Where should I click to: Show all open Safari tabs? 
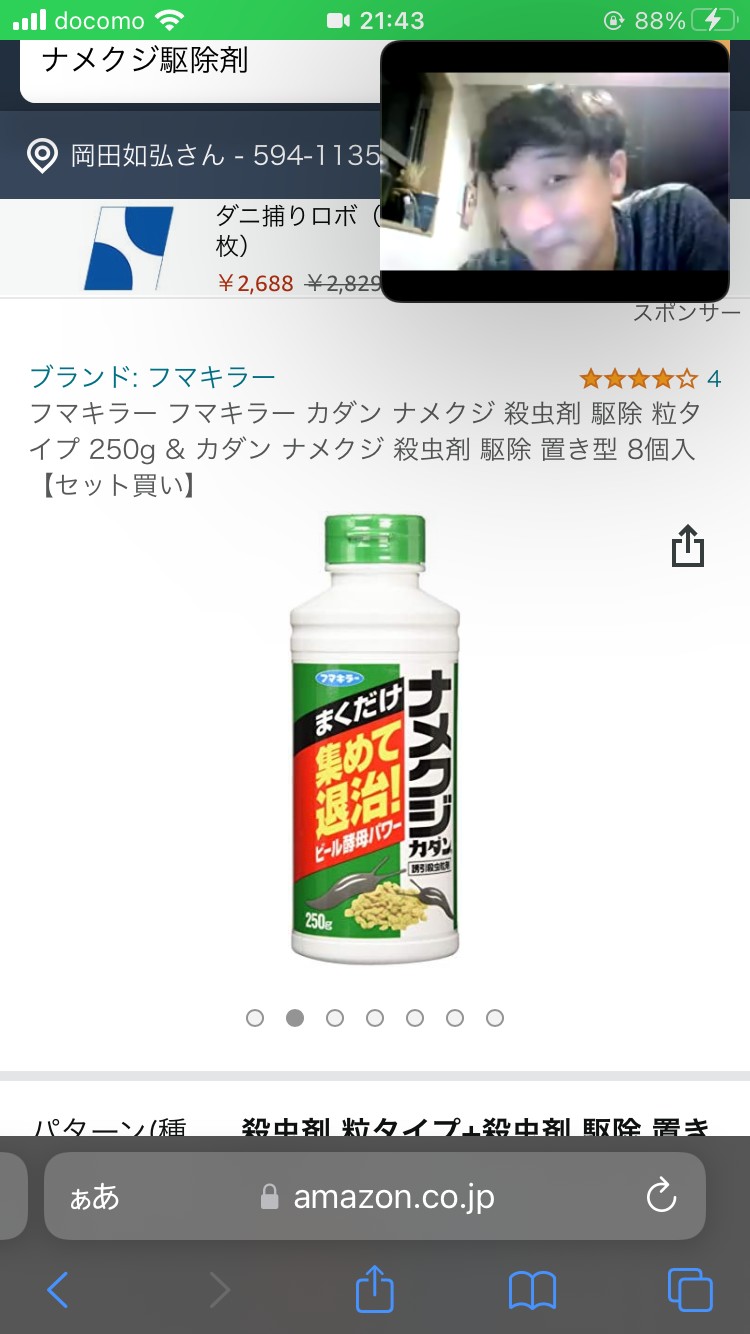click(690, 1290)
